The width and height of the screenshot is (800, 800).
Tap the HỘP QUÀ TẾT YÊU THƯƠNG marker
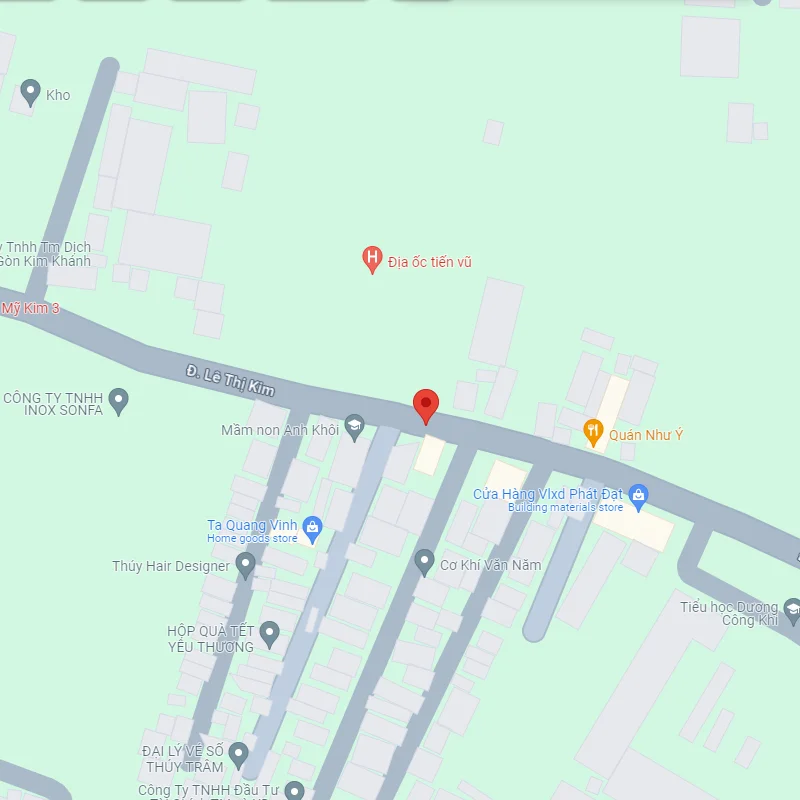[268, 632]
